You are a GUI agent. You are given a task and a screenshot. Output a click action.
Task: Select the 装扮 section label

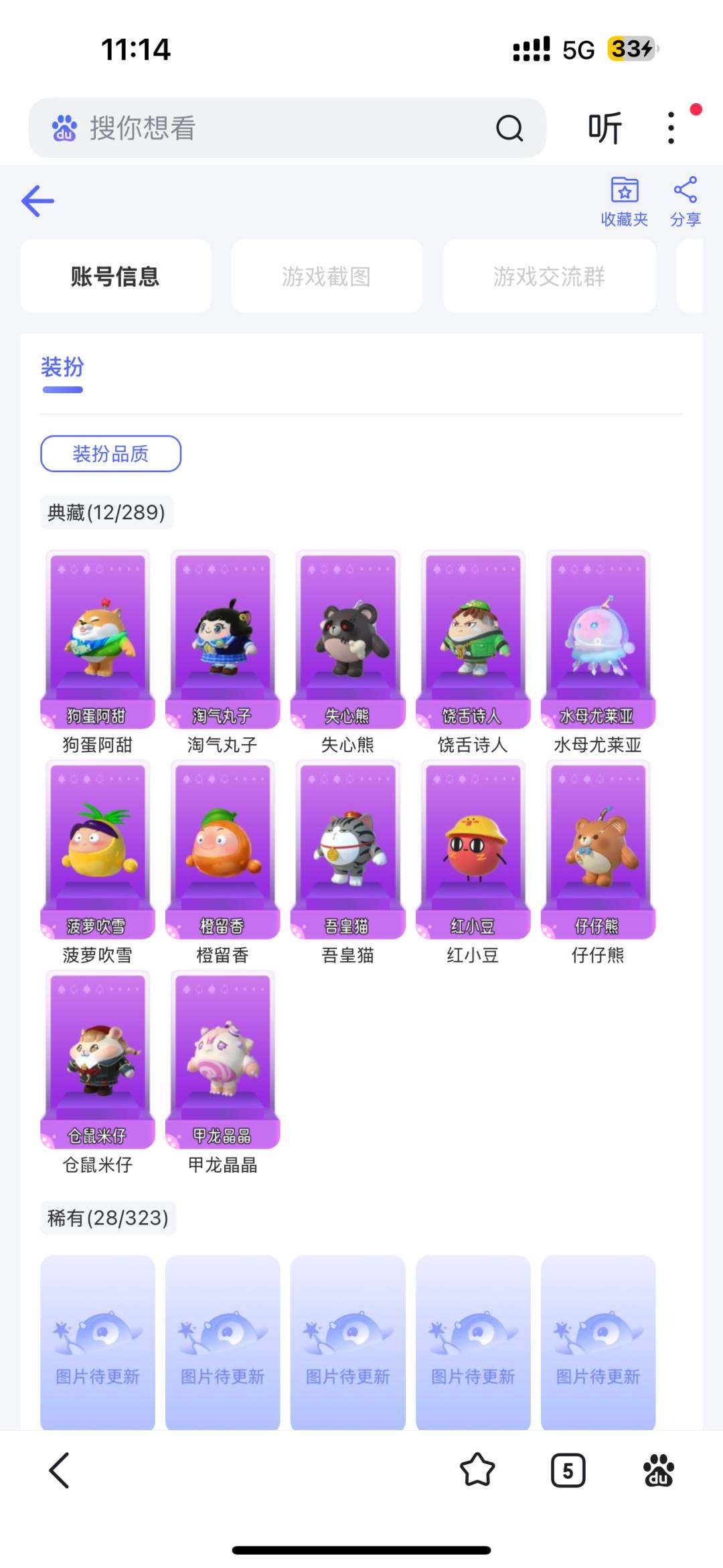click(60, 367)
